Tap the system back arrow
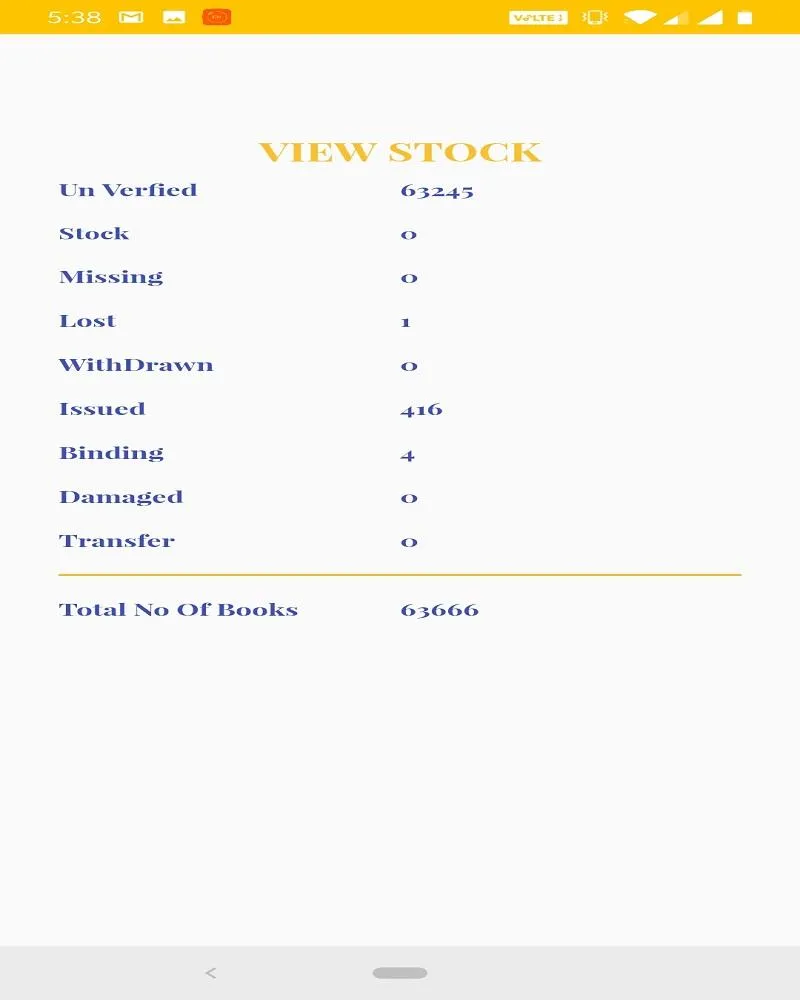Viewport: 800px width, 1000px height. click(210, 973)
